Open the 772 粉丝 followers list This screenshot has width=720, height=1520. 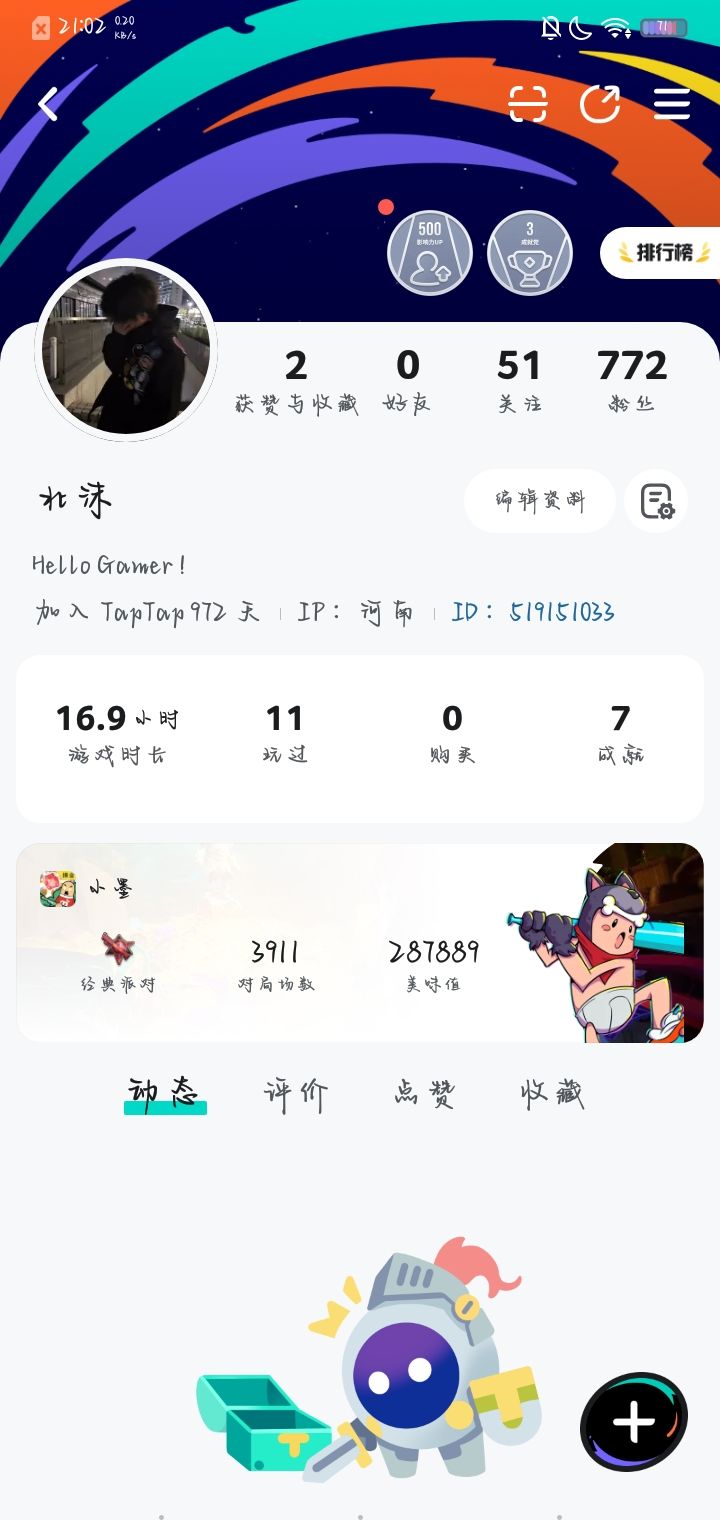631,380
